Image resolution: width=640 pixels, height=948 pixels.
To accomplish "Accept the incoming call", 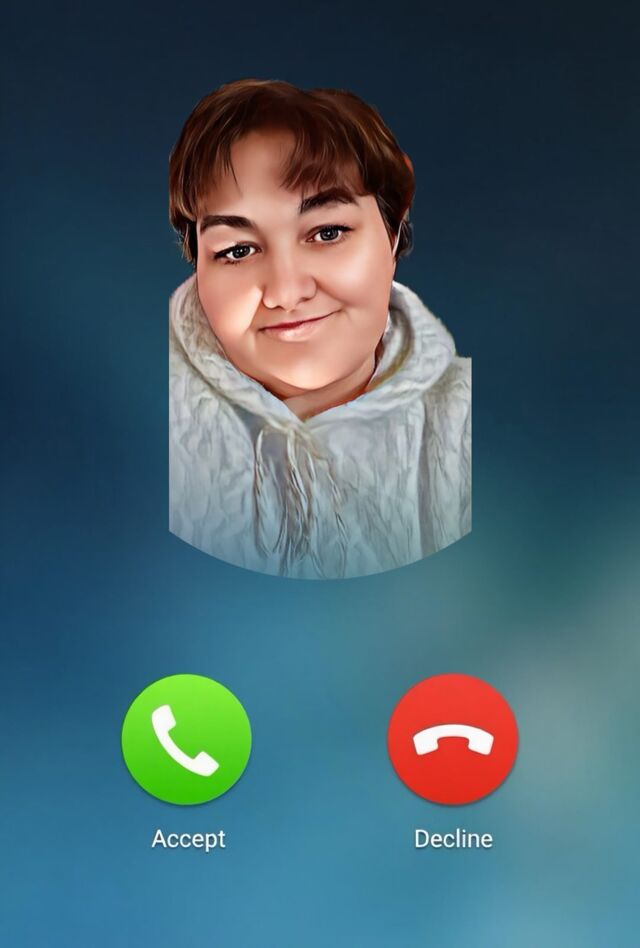I will [186, 739].
